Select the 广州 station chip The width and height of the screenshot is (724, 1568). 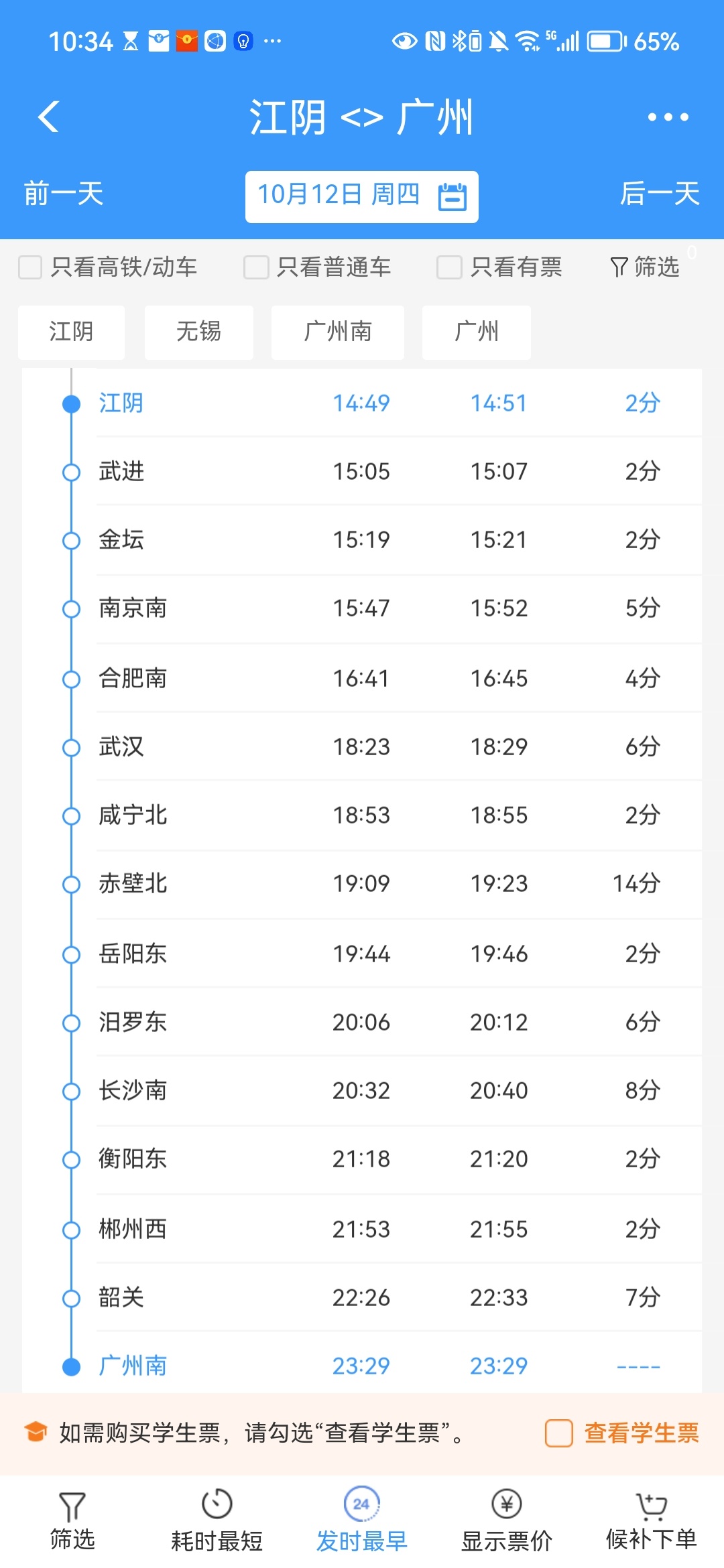point(476,332)
